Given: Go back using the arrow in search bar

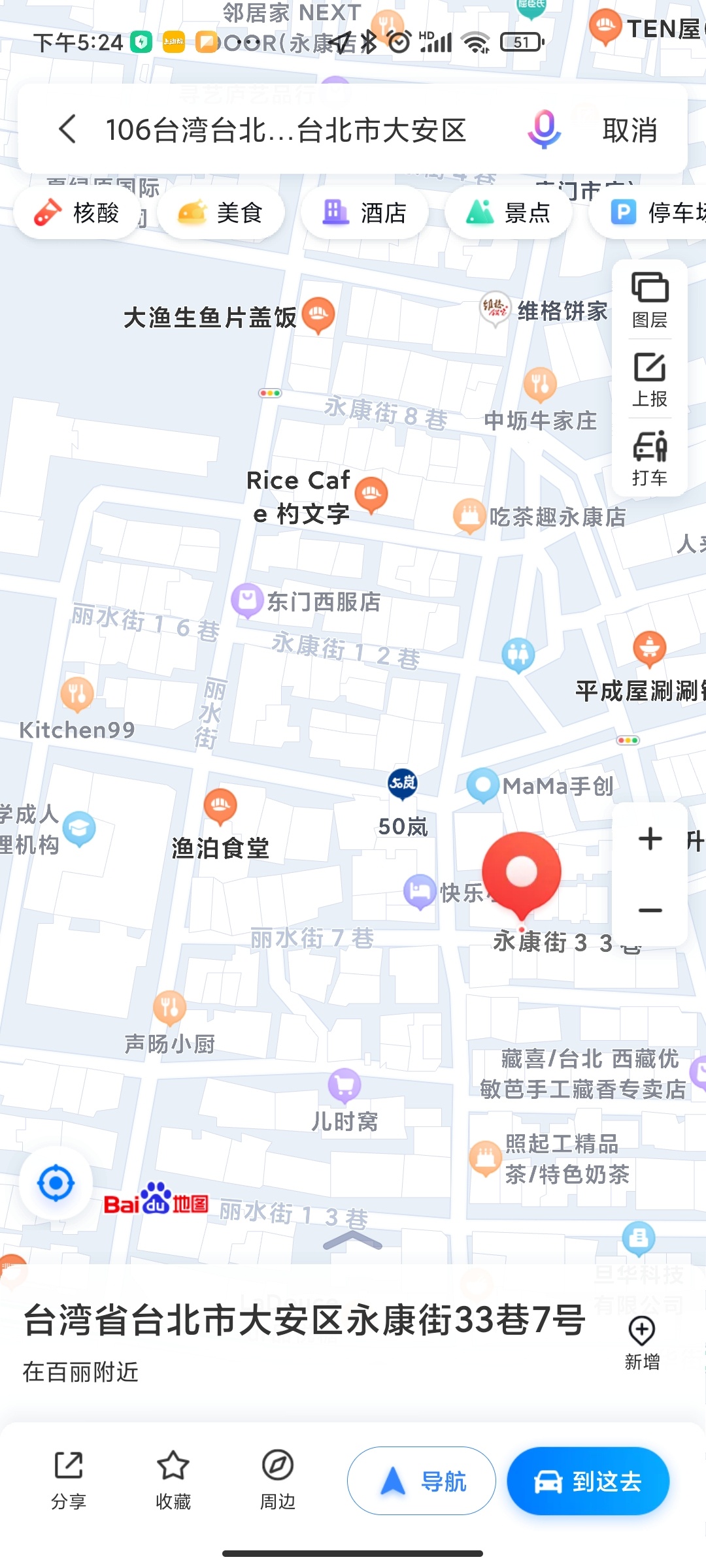Looking at the screenshot, I should point(68,129).
